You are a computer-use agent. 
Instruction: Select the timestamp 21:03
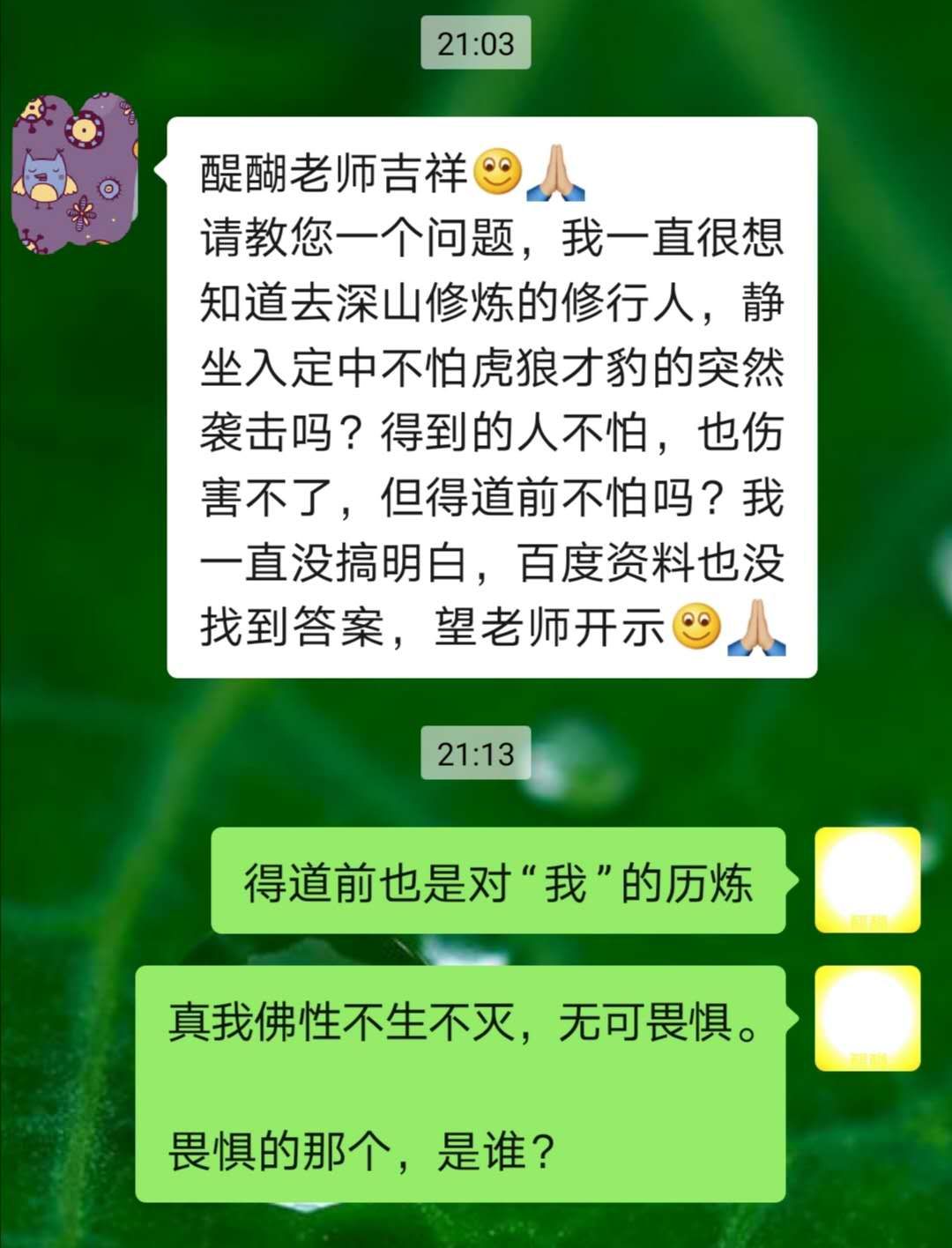(476, 41)
